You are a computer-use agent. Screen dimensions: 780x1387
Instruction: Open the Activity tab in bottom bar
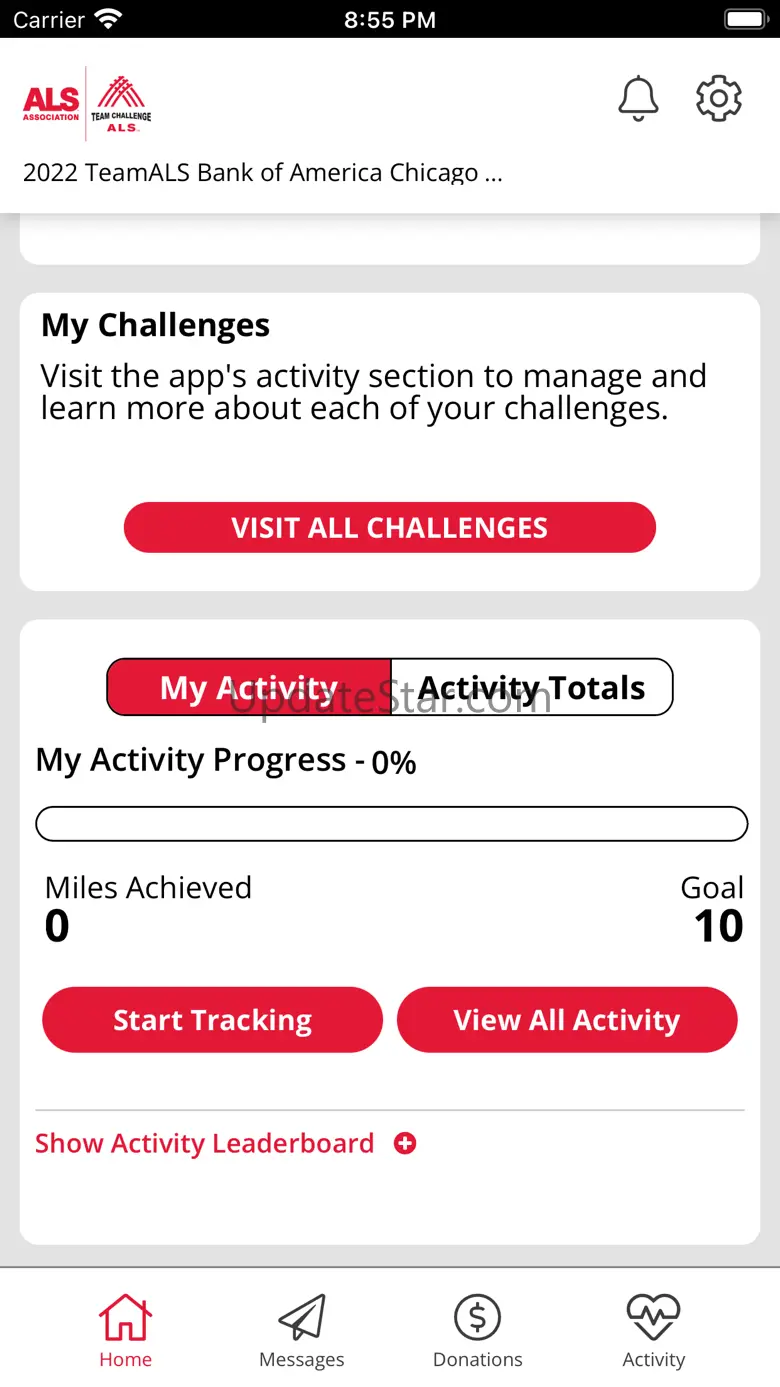pos(653,1330)
